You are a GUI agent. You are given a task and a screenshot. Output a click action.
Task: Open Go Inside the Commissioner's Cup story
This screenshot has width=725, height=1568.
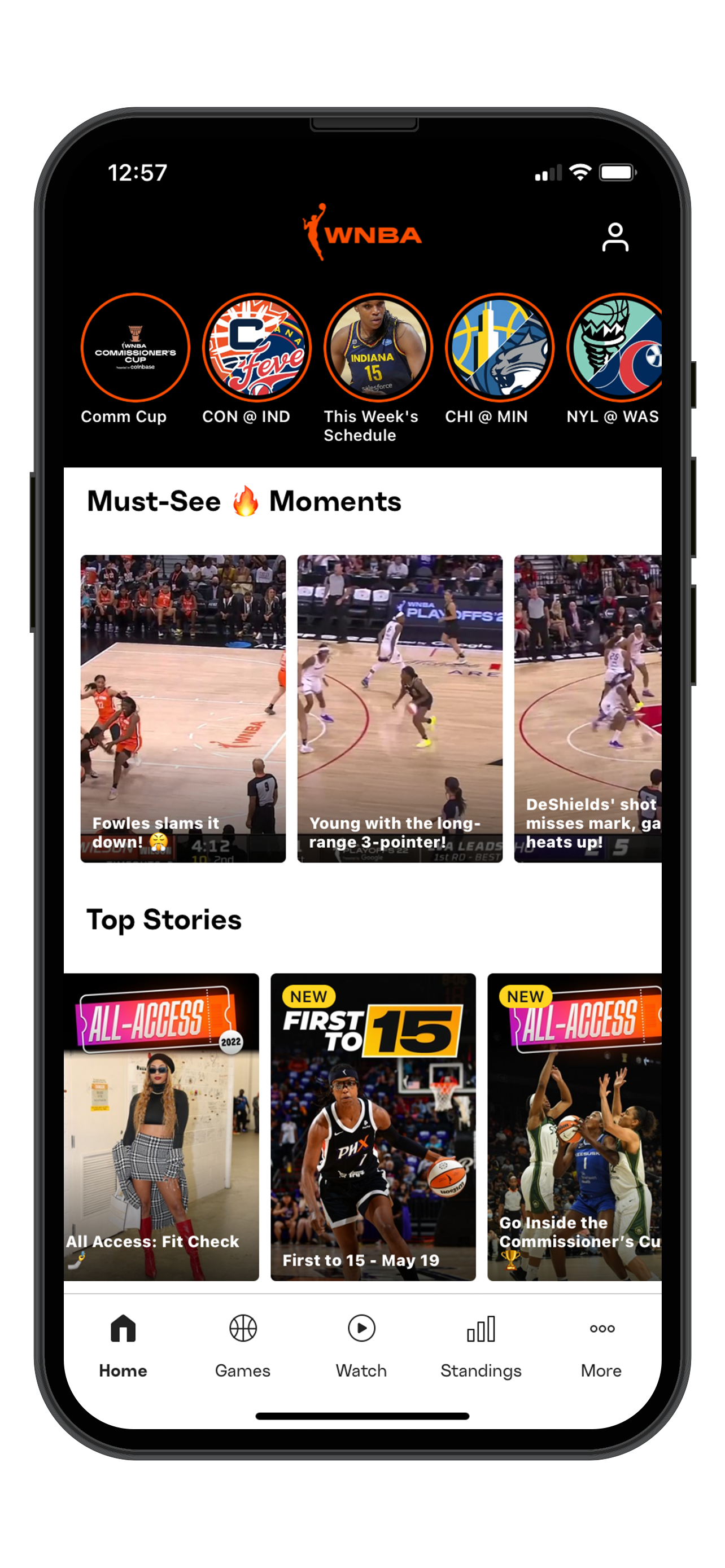(574, 1126)
